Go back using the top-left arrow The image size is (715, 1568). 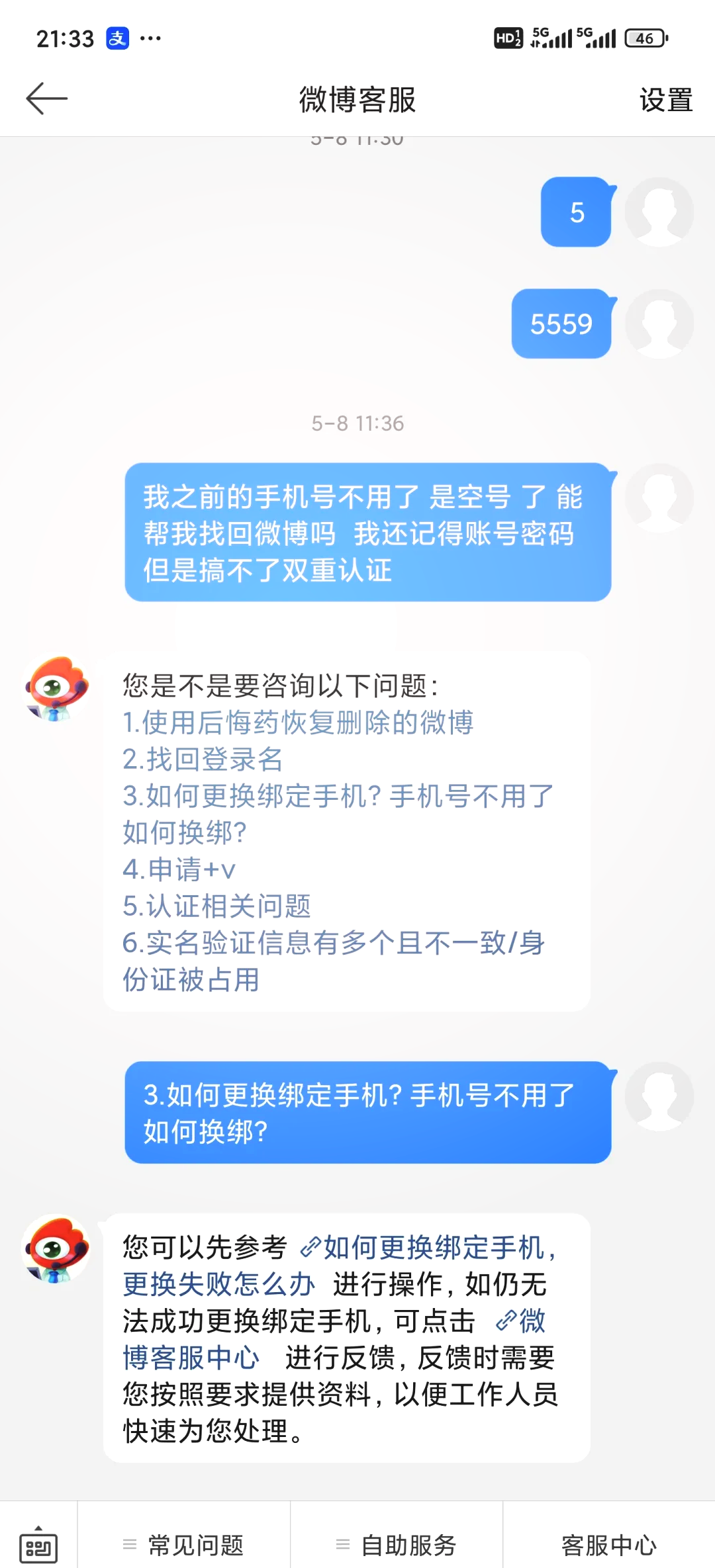[46, 99]
